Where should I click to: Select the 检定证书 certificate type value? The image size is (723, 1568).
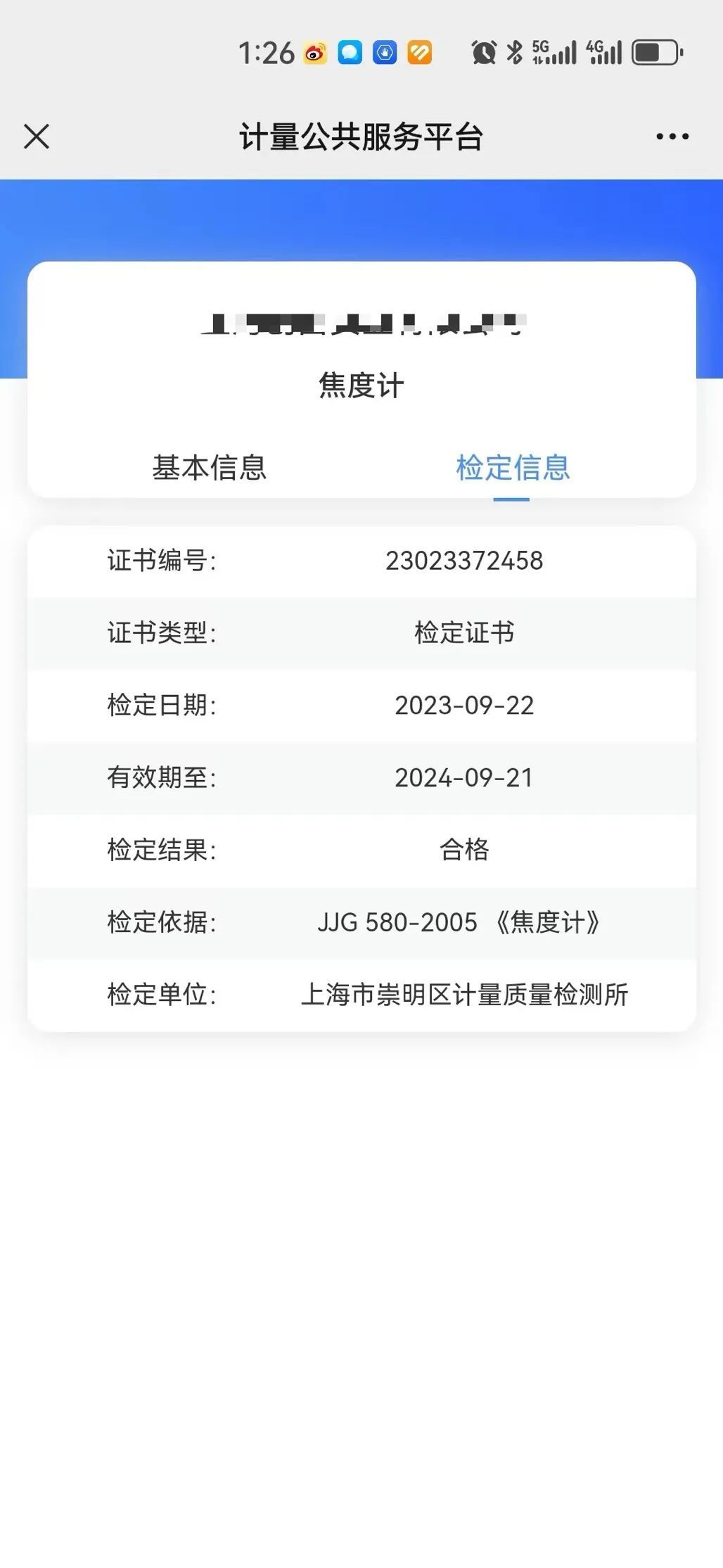click(x=466, y=633)
